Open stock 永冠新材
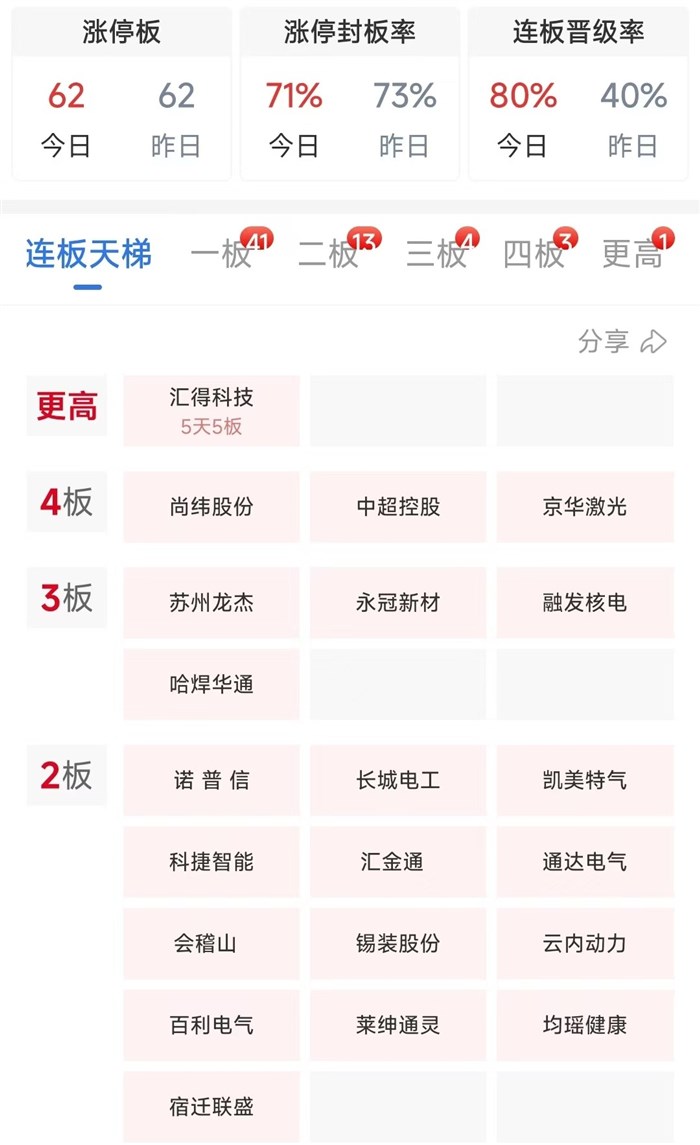Image resolution: width=700 pixels, height=1145 pixels. pyautogui.click(x=398, y=603)
